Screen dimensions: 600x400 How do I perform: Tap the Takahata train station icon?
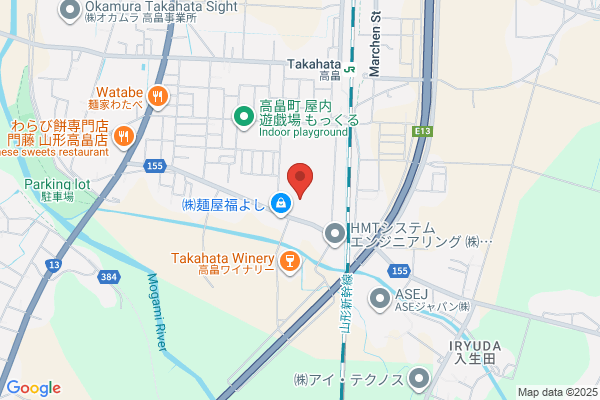(x=349, y=70)
